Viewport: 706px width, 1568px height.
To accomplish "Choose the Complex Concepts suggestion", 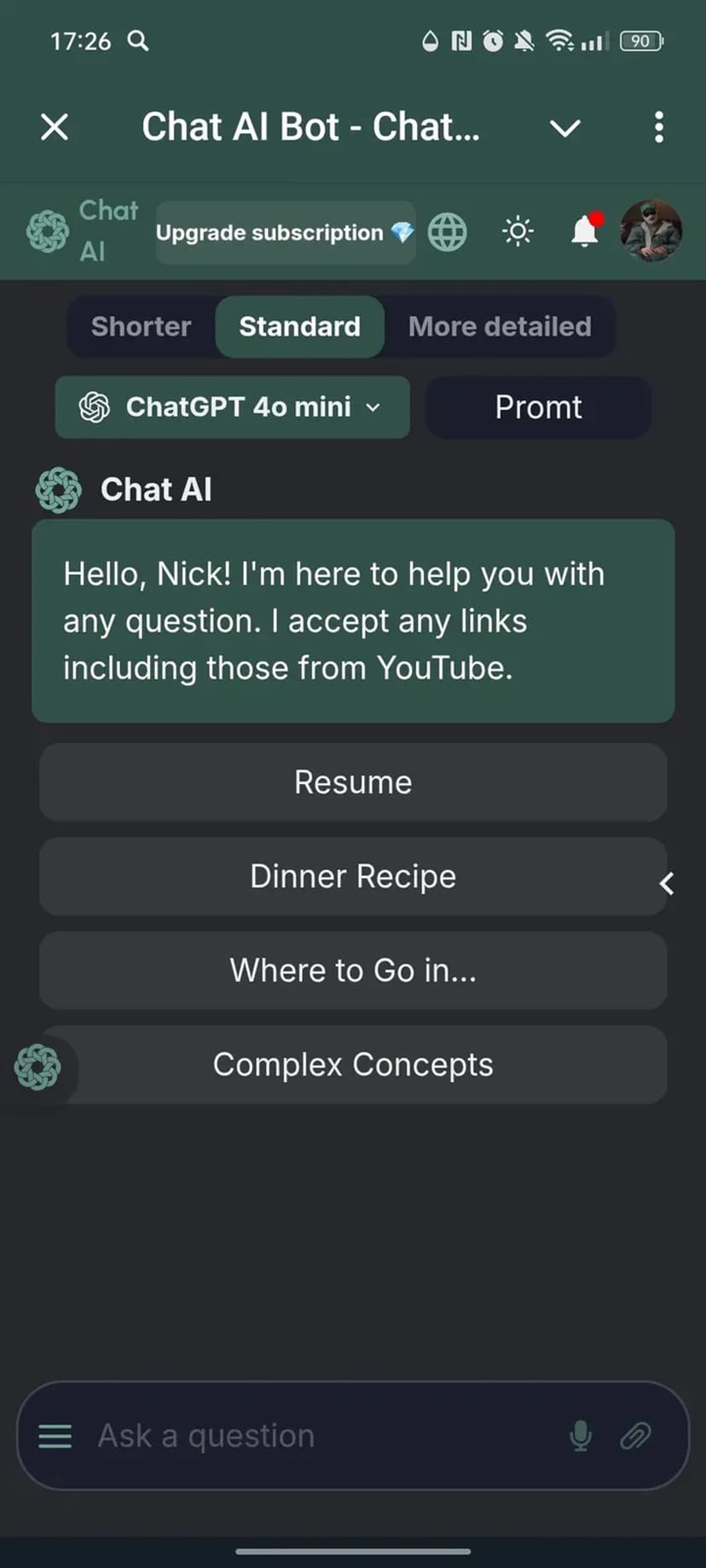I will [x=353, y=1064].
